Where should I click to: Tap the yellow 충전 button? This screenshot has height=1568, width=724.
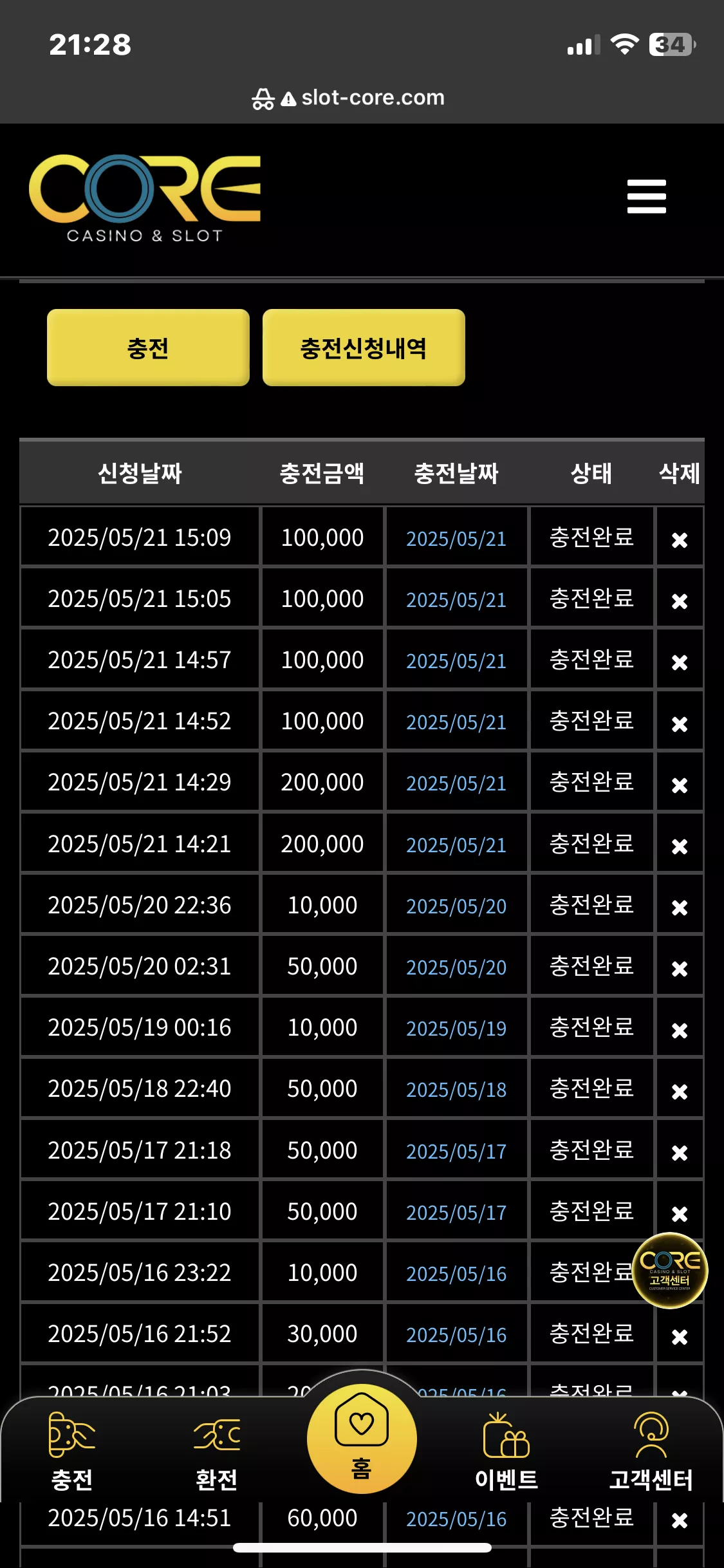(x=148, y=348)
